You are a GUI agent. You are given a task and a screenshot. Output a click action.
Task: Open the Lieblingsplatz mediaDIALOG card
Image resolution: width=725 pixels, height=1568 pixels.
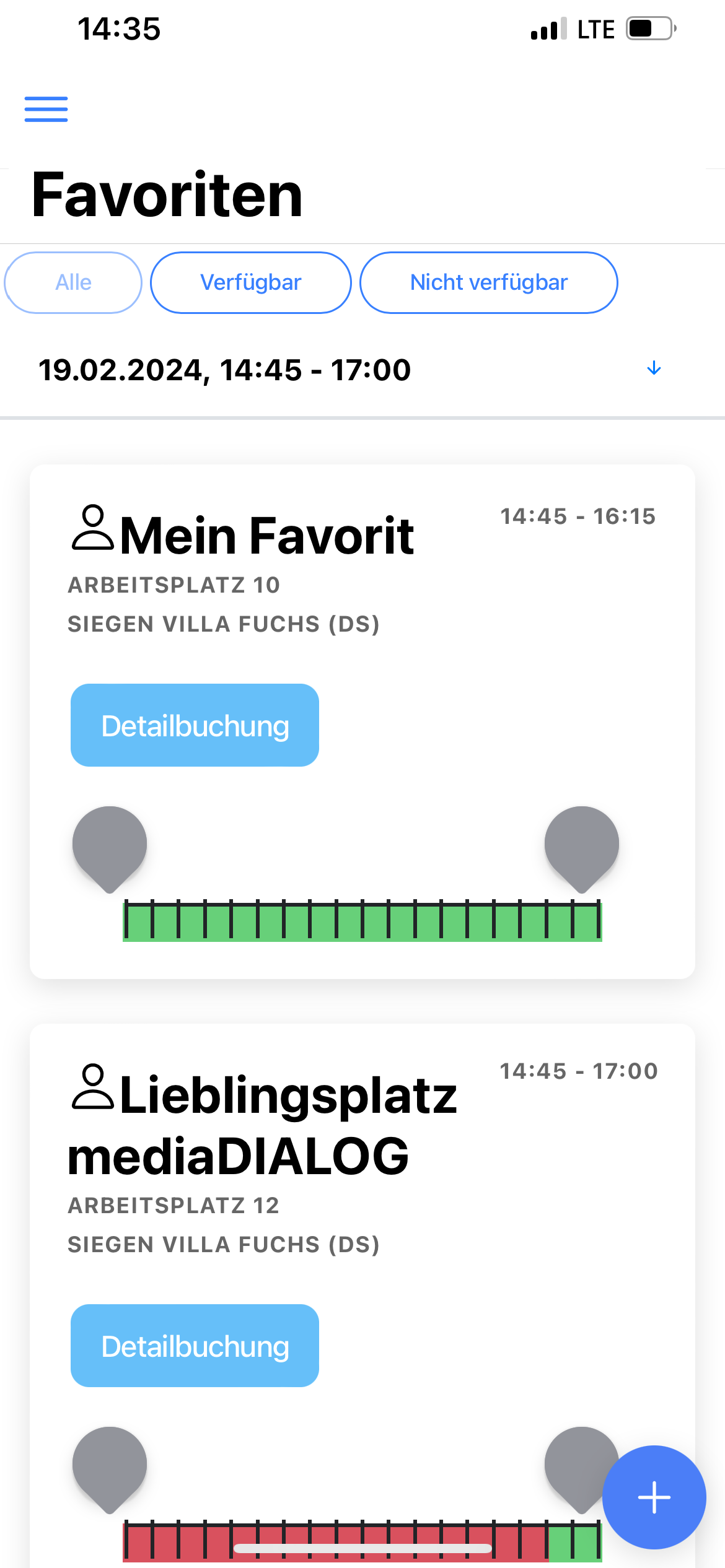(362, 1296)
